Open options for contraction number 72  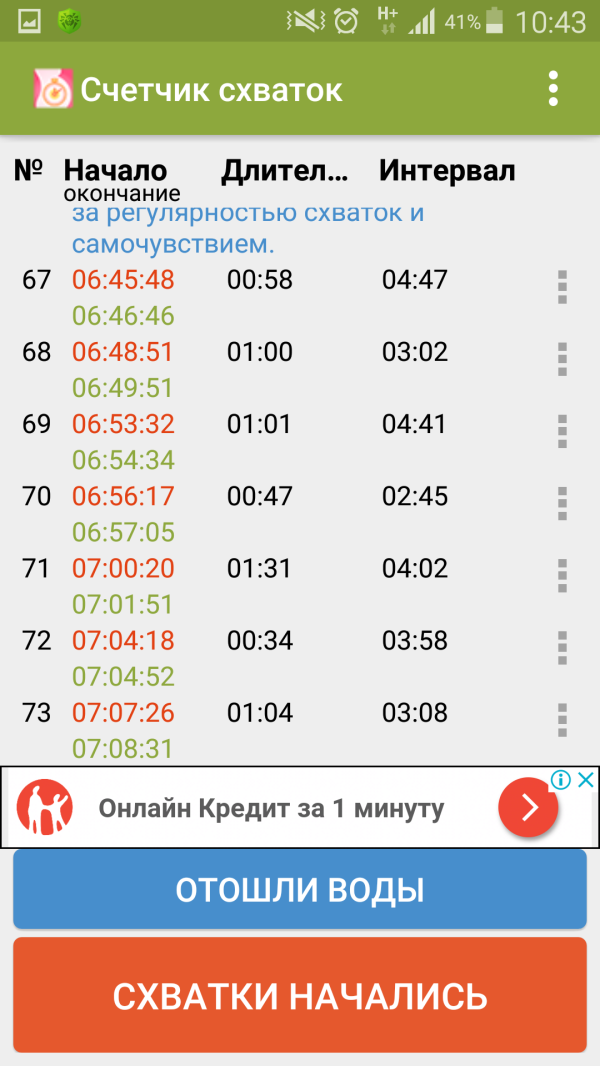click(x=562, y=647)
